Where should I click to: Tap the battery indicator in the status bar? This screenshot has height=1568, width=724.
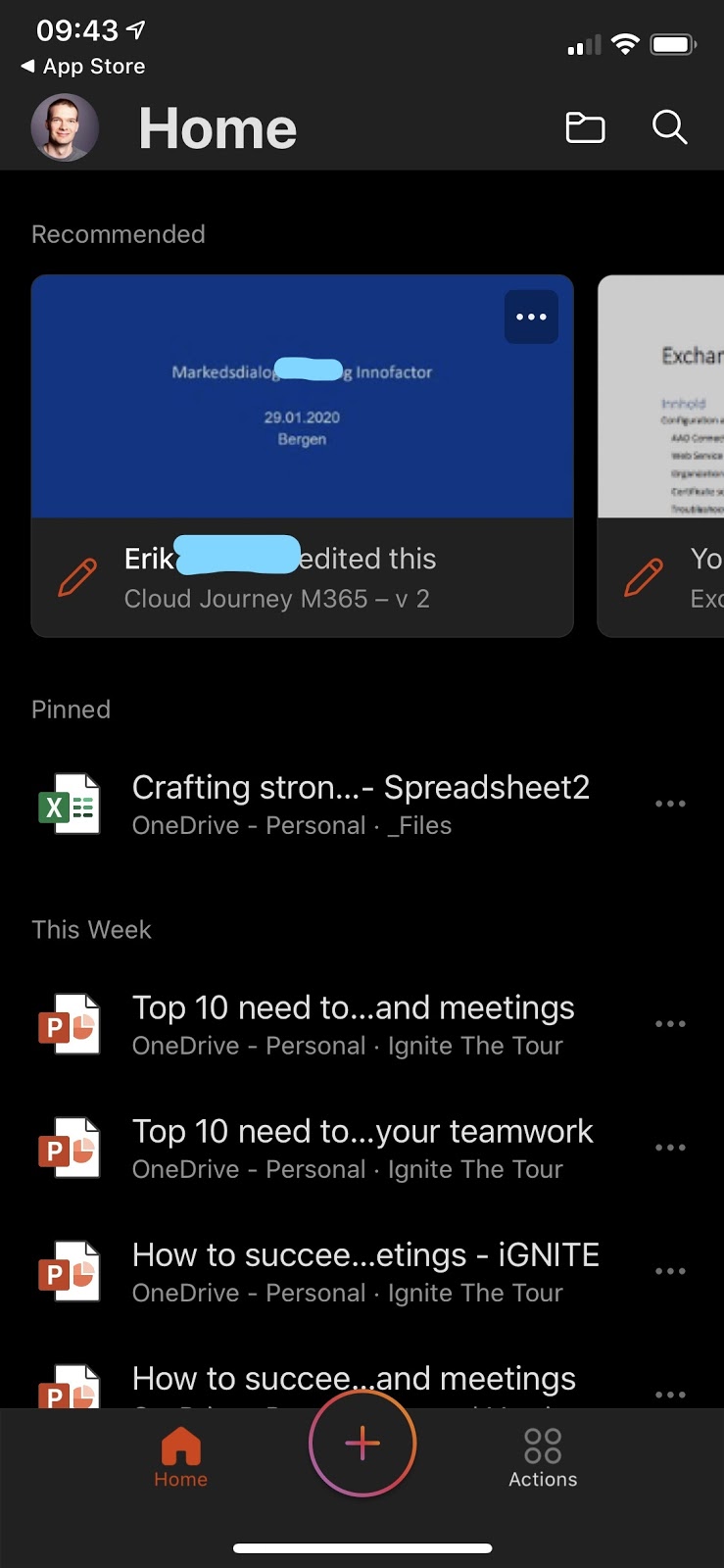click(x=672, y=43)
